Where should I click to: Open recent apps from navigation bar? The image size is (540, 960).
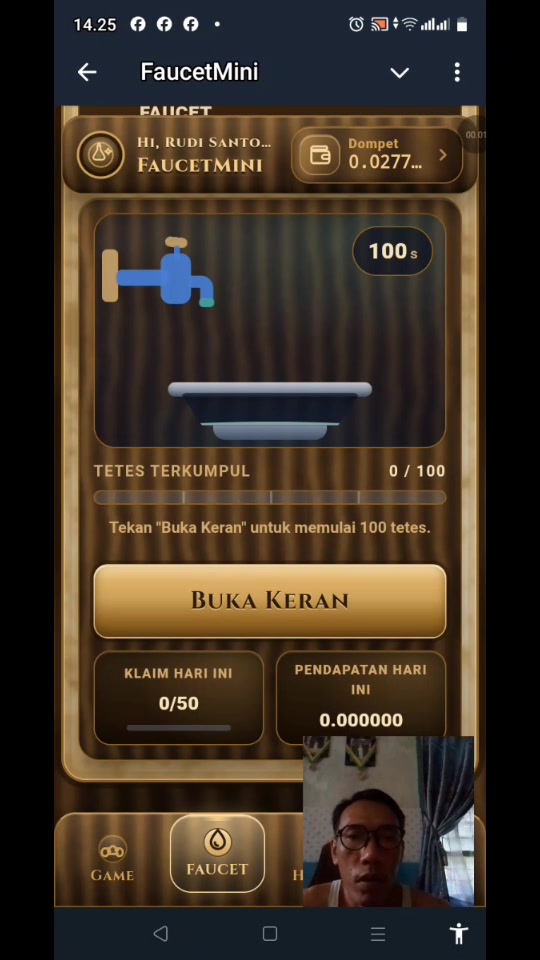pyautogui.click(x=378, y=933)
